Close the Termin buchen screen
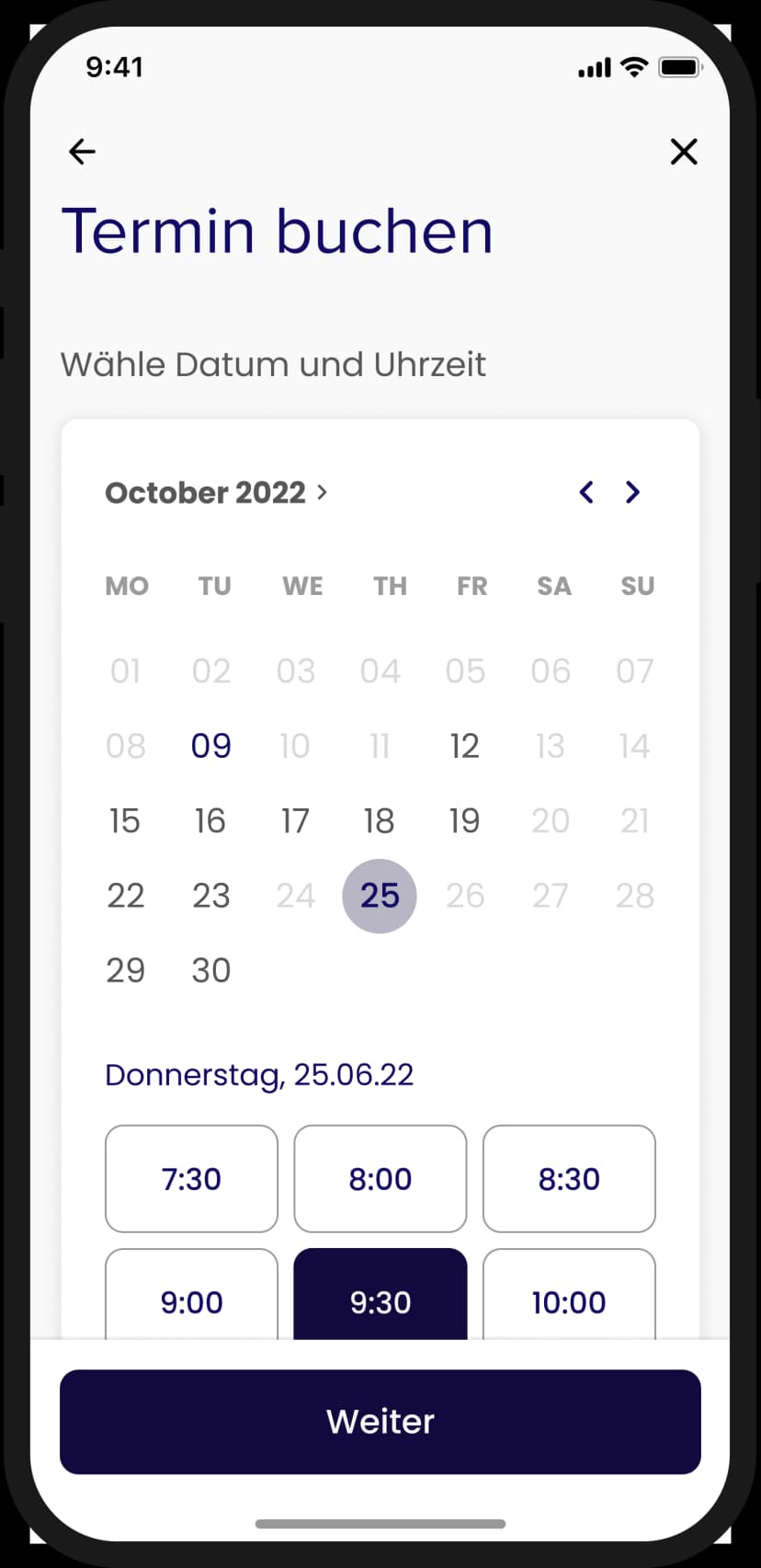 click(x=684, y=152)
